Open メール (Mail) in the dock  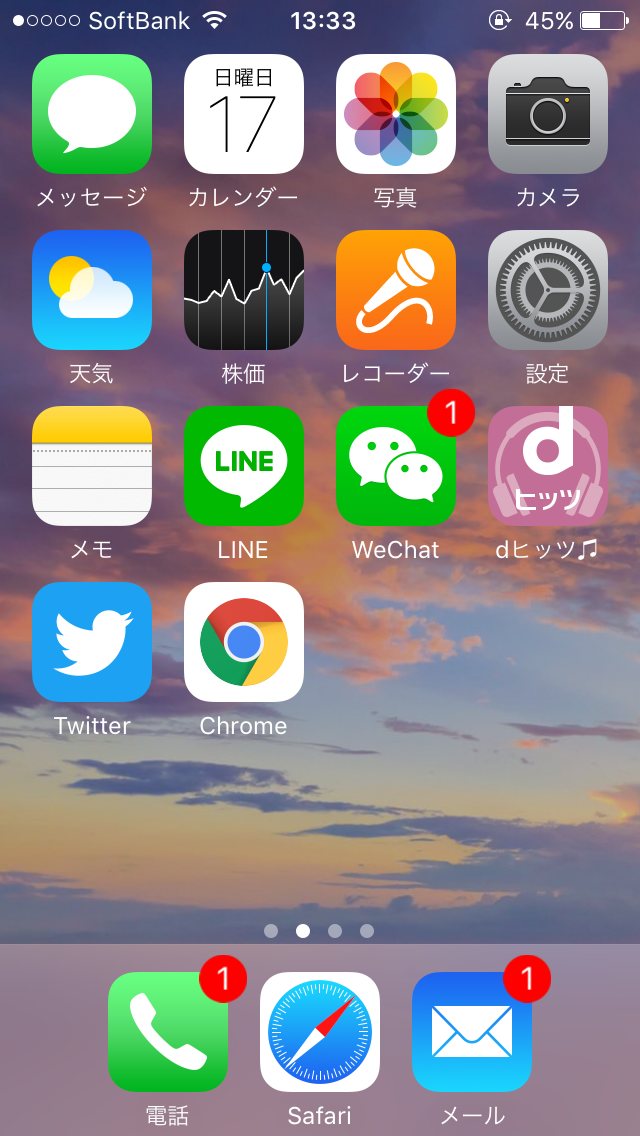tap(472, 1032)
